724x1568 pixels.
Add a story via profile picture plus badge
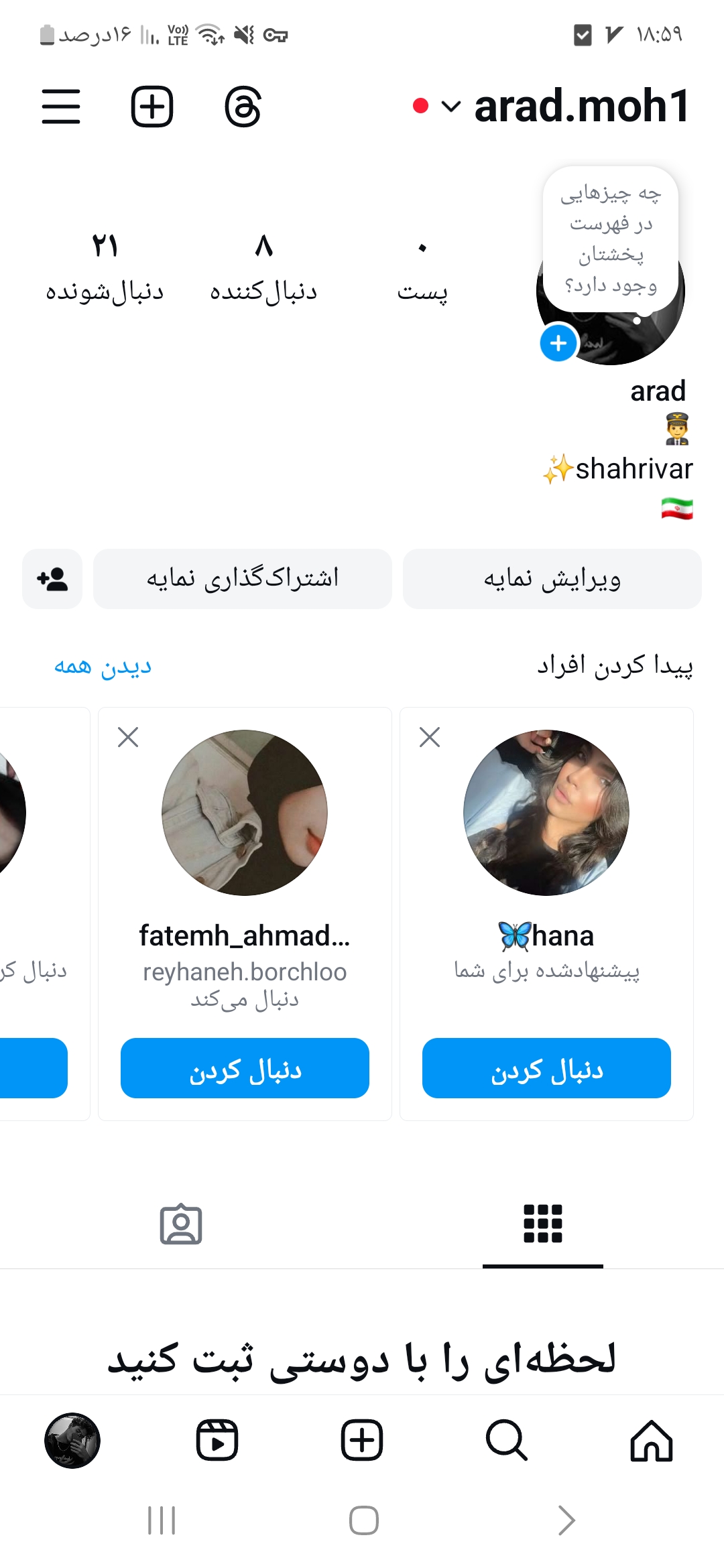coord(558,343)
